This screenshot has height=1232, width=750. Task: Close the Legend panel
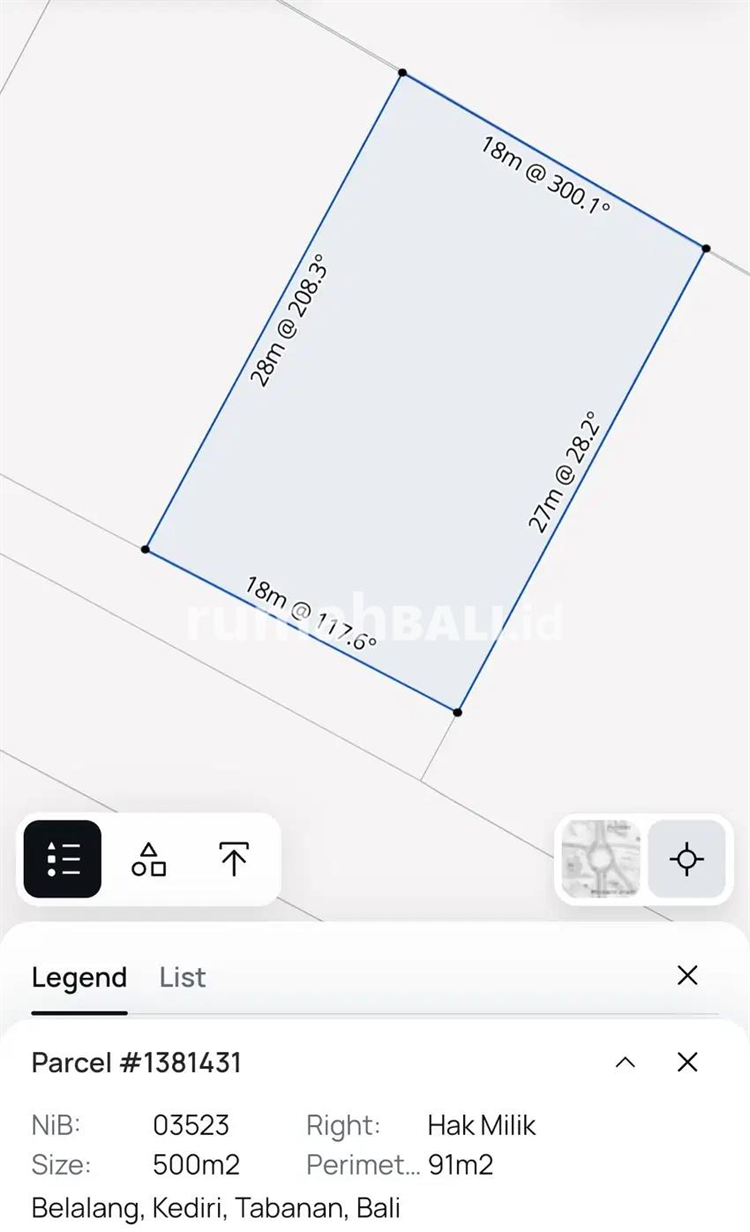tap(687, 976)
